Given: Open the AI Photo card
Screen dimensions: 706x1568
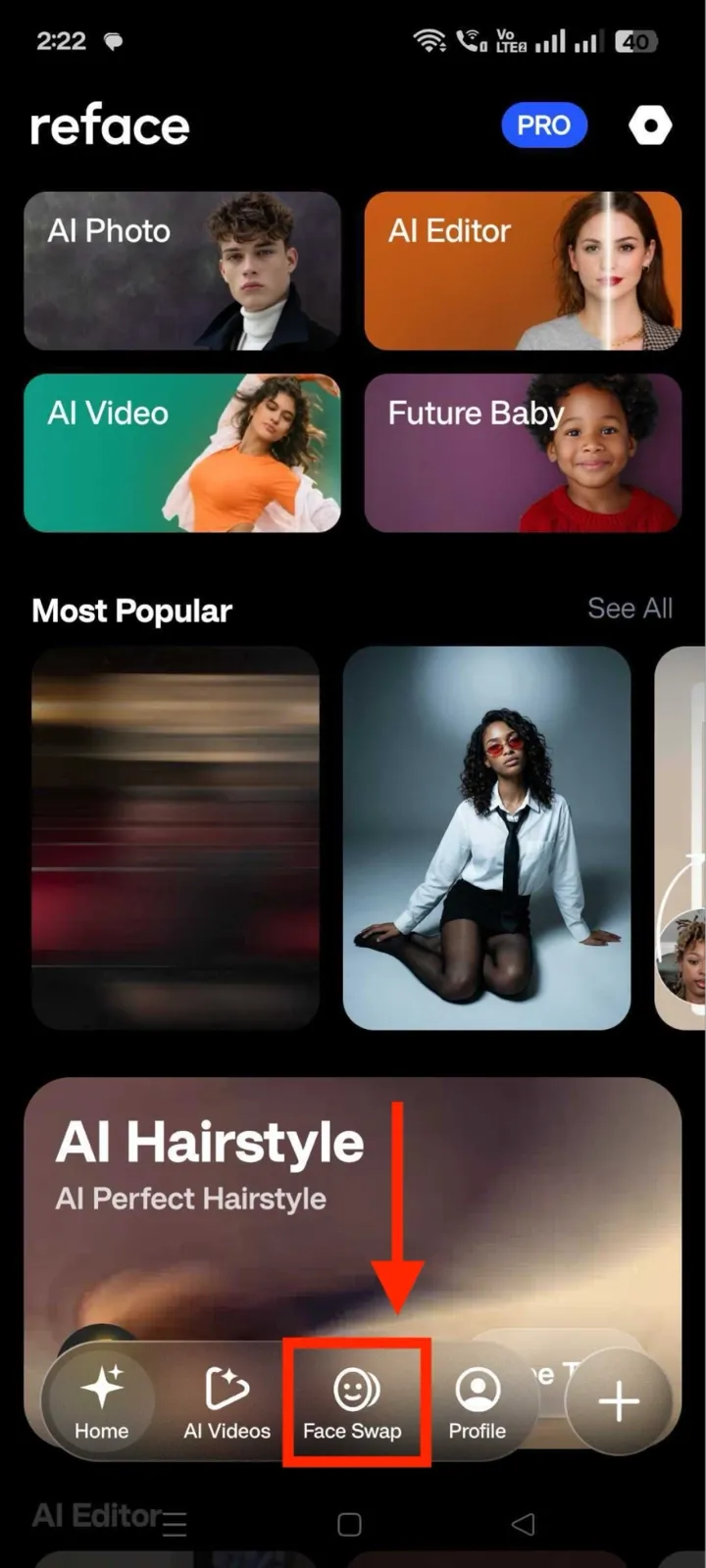Looking at the screenshot, I should [182, 270].
